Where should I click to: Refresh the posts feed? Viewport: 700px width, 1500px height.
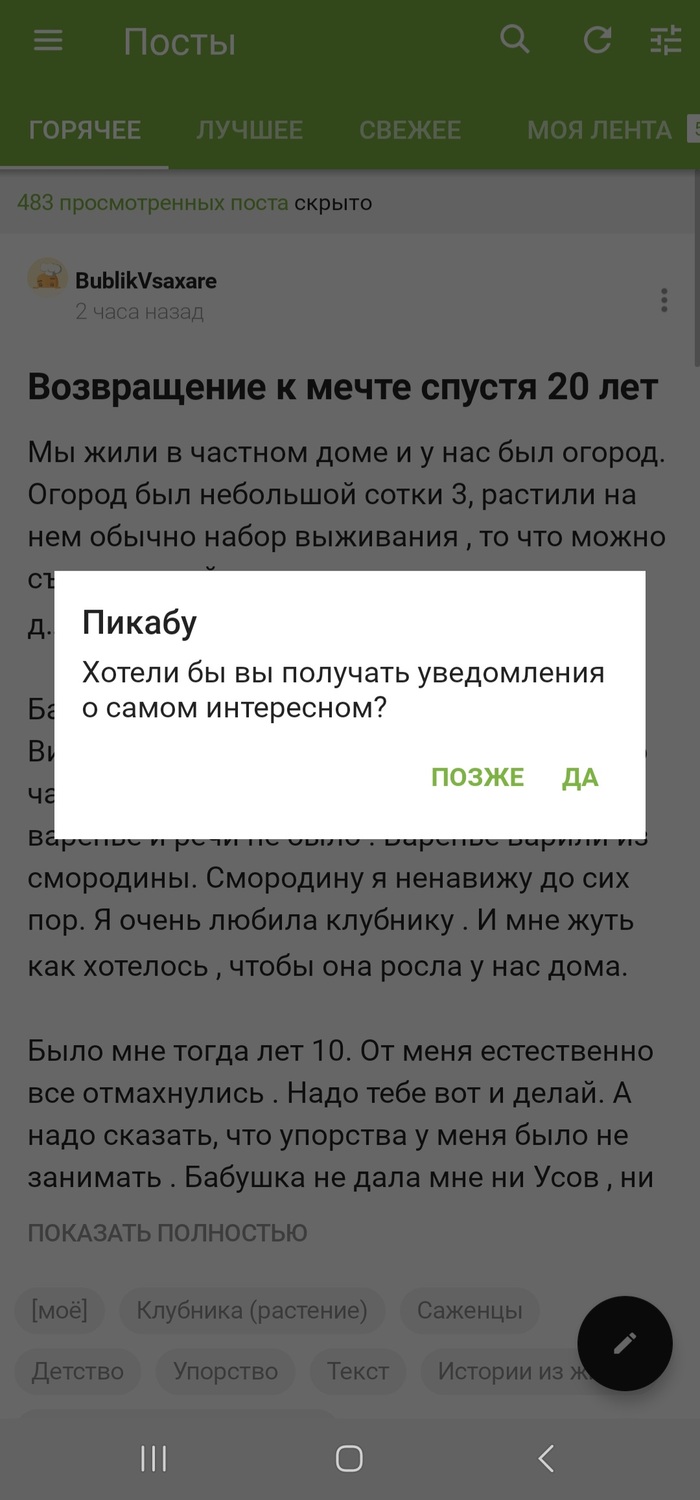597,41
